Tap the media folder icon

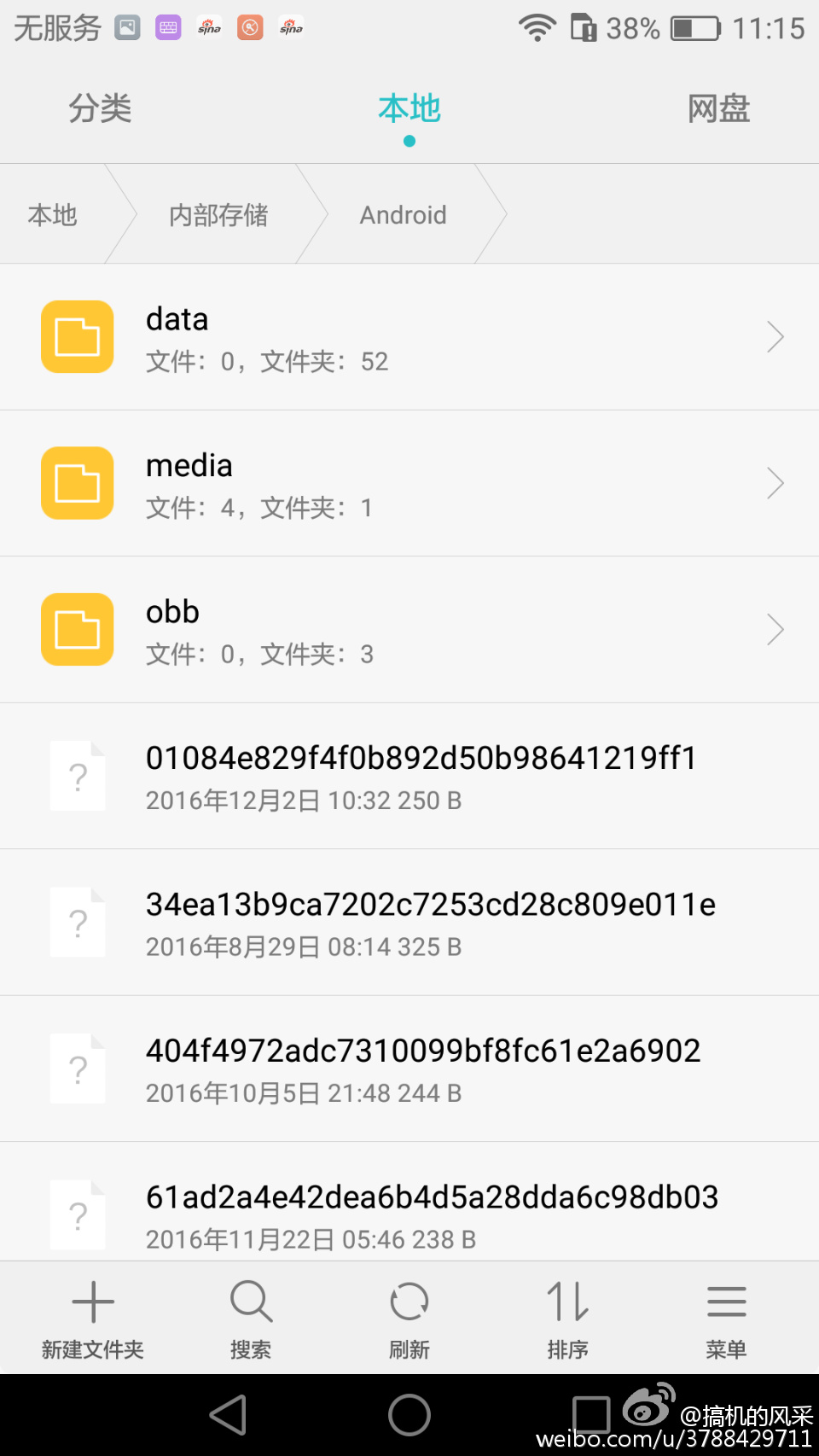pyautogui.click(x=77, y=483)
